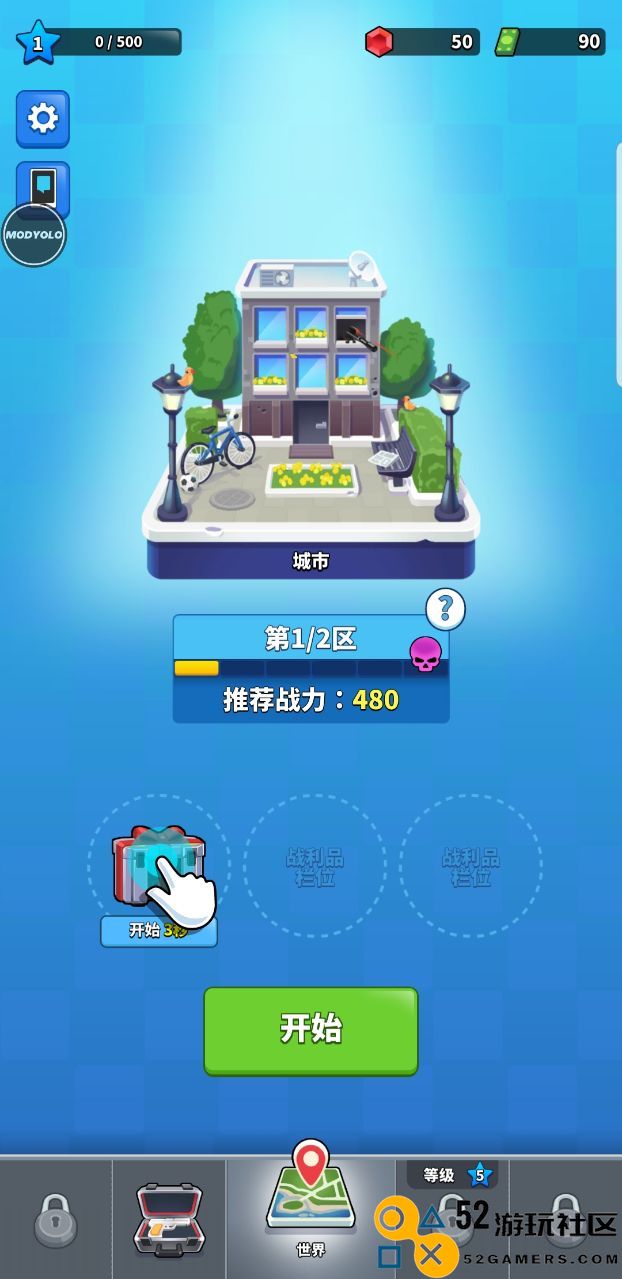The width and height of the screenshot is (622, 1279).
Task: Start the level with the green 开始 button
Action: point(311,1031)
